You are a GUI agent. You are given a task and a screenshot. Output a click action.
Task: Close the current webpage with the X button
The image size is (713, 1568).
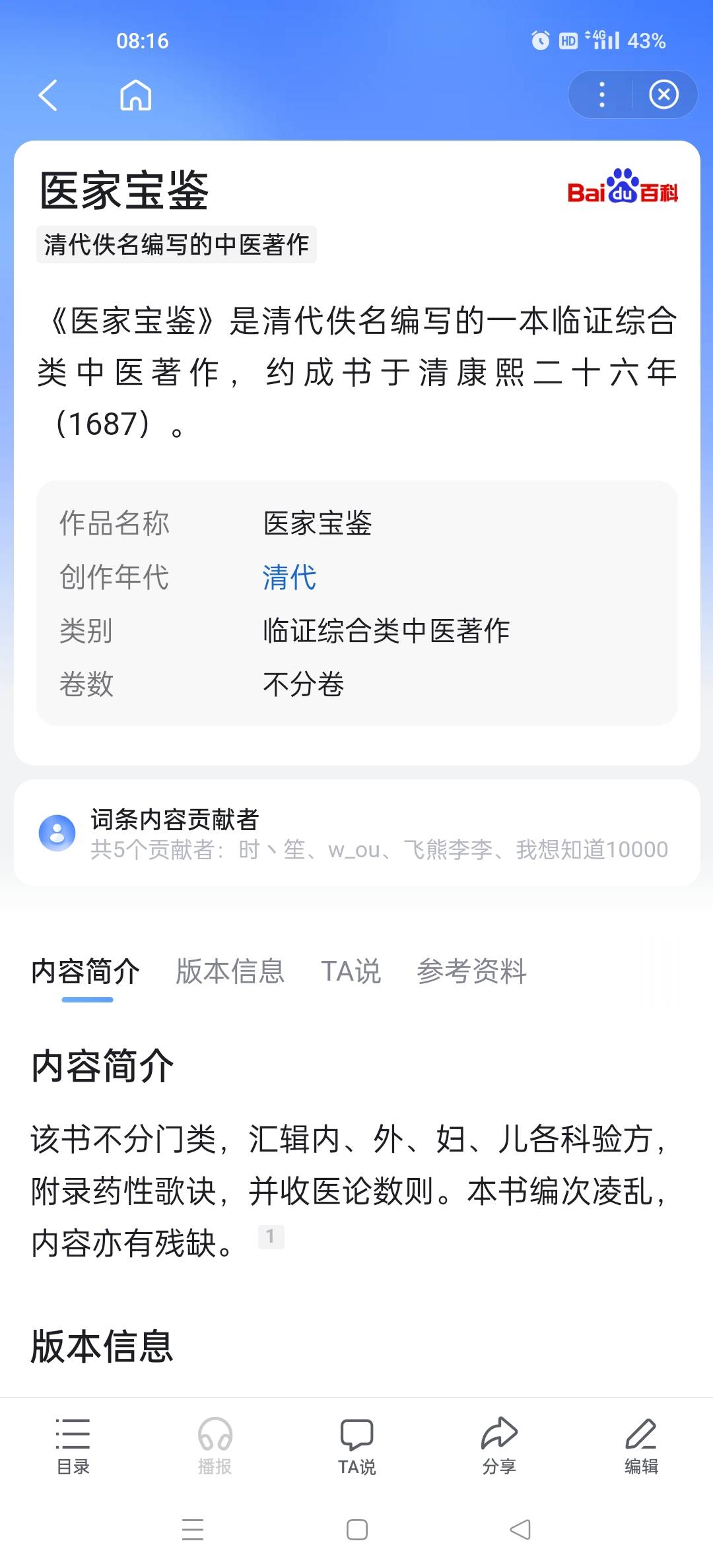tap(663, 94)
